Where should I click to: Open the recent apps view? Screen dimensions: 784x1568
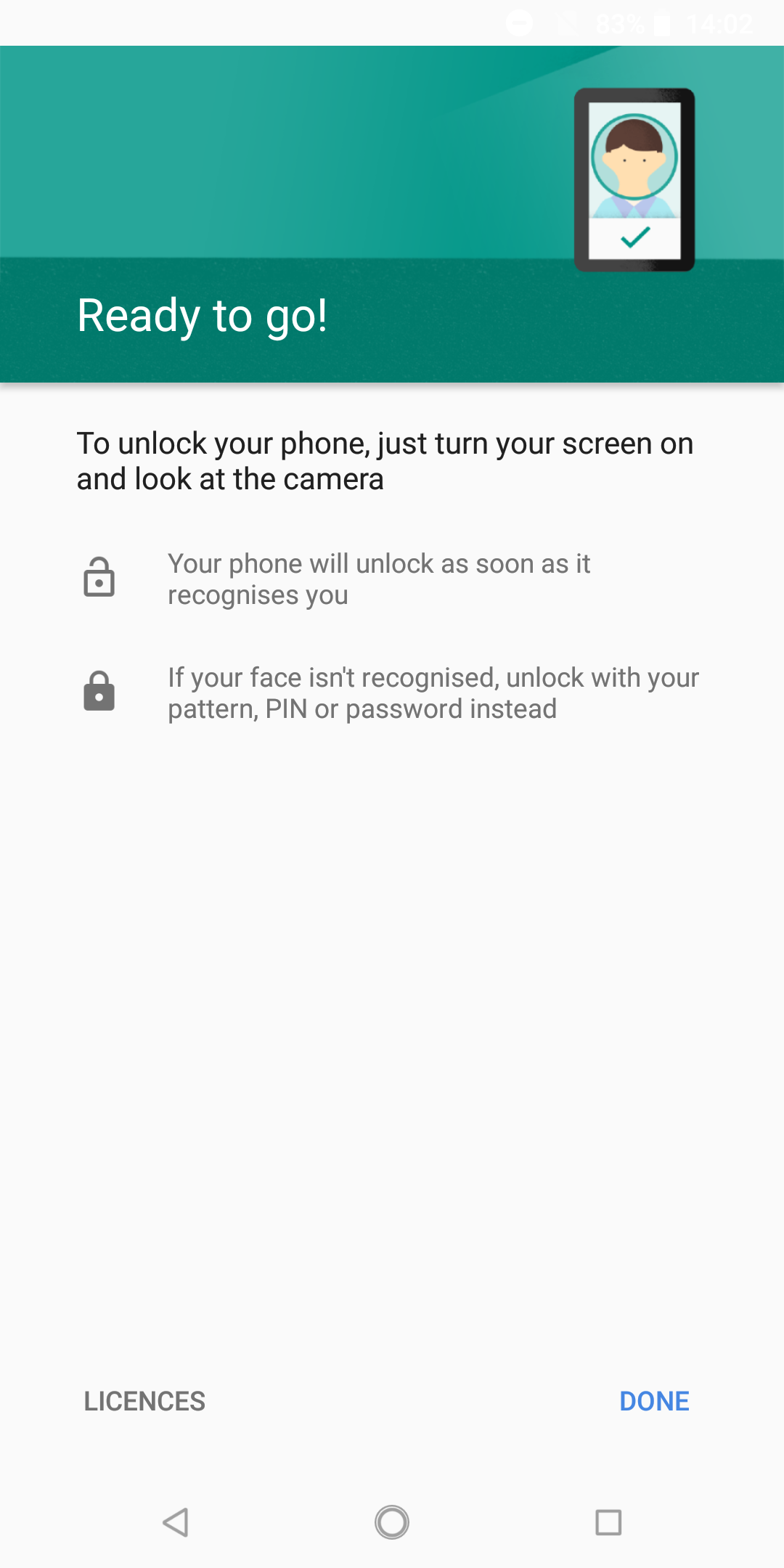tap(608, 1522)
